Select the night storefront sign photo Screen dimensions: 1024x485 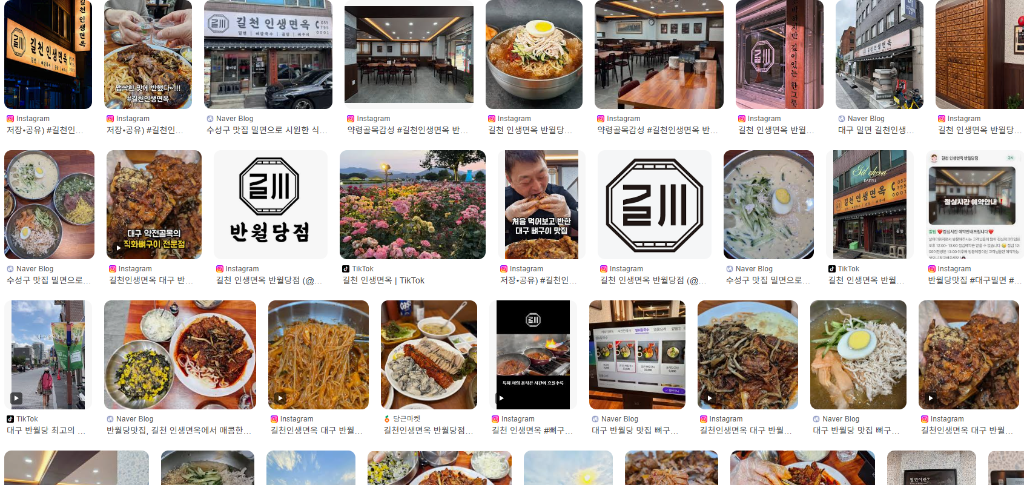[48, 55]
